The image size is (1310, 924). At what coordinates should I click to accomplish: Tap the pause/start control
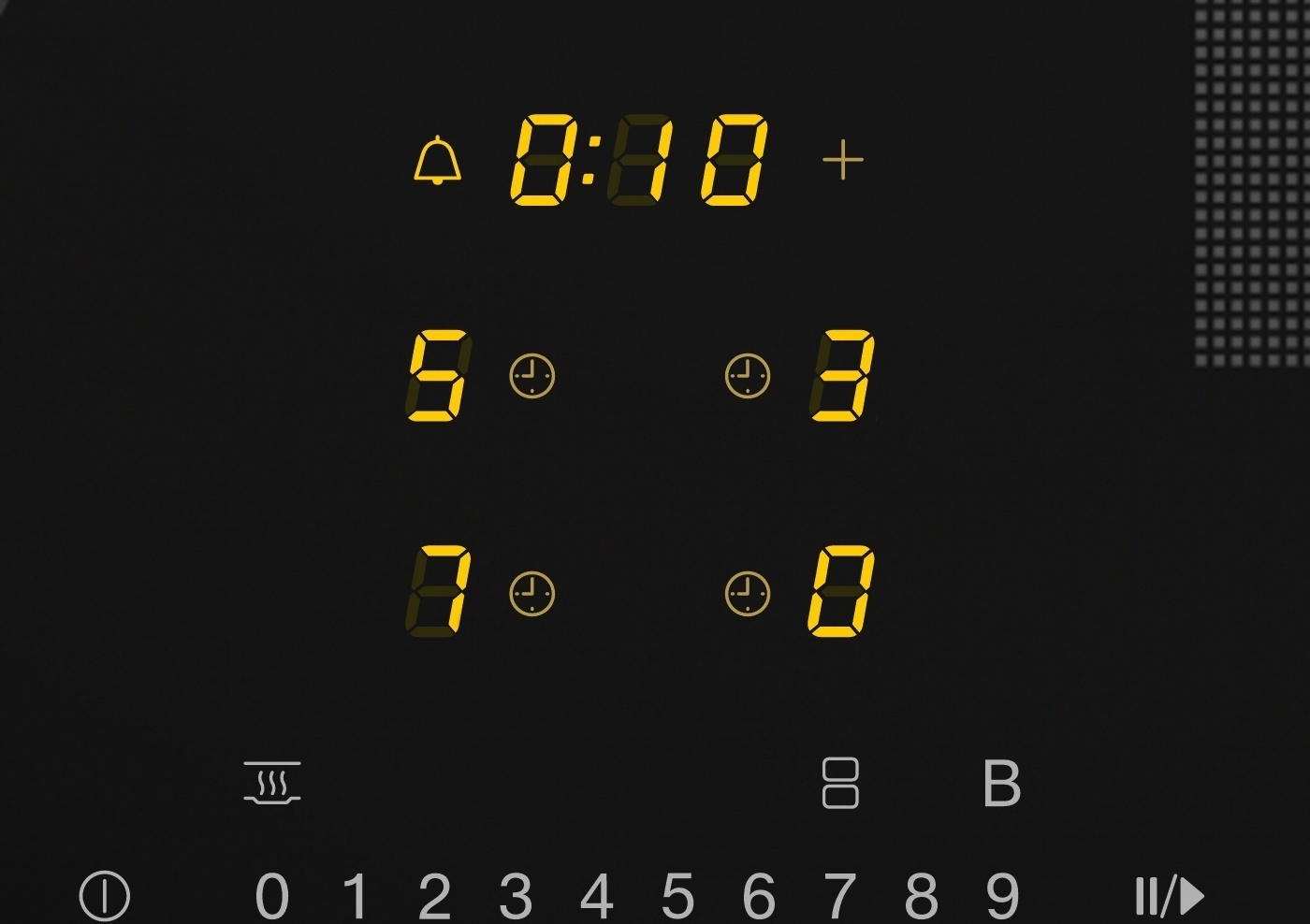click(1169, 896)
